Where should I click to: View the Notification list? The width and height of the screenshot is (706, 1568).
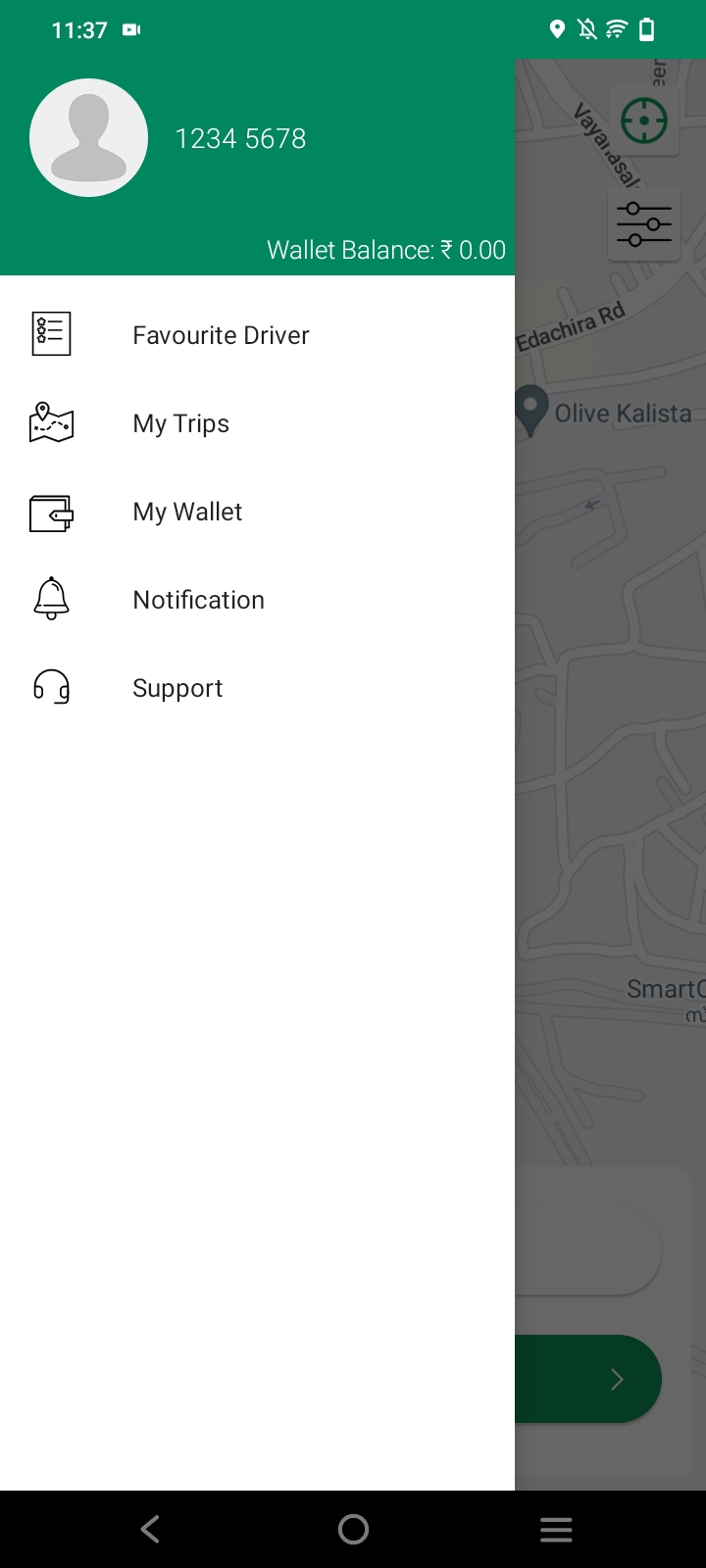click(x=198, y=600)
